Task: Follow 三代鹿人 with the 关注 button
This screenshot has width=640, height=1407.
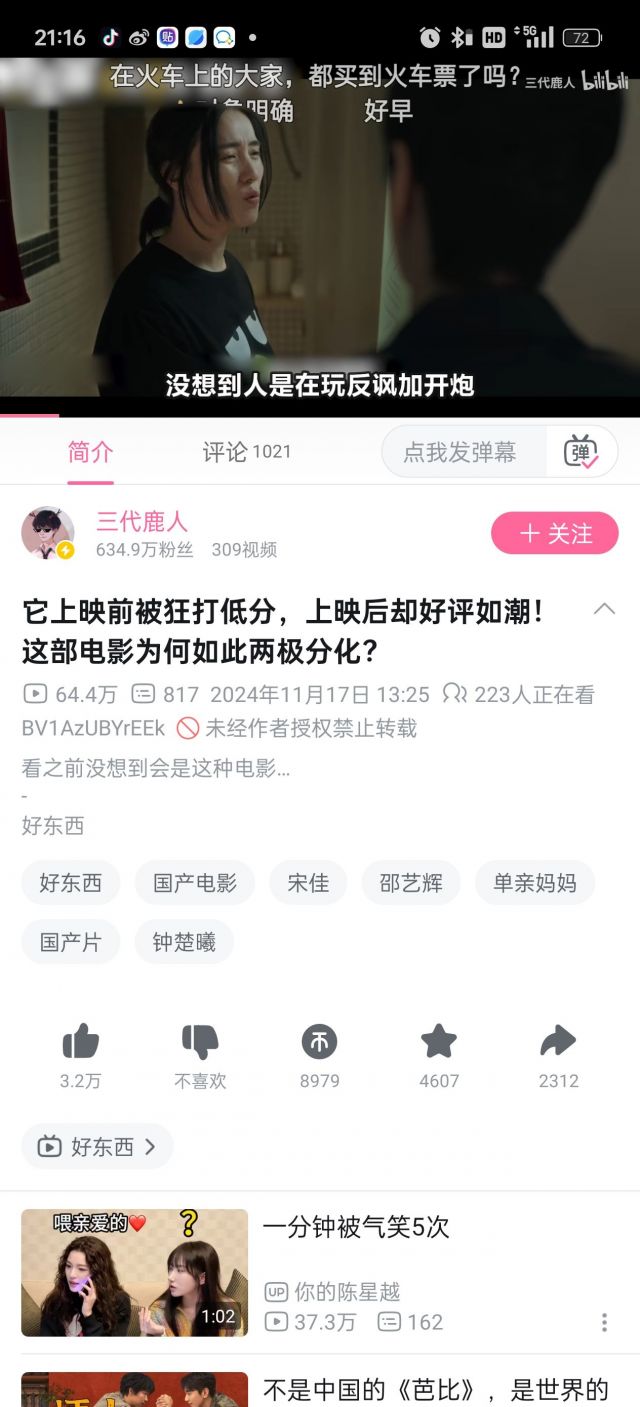Action: click(x=554, y=534)
